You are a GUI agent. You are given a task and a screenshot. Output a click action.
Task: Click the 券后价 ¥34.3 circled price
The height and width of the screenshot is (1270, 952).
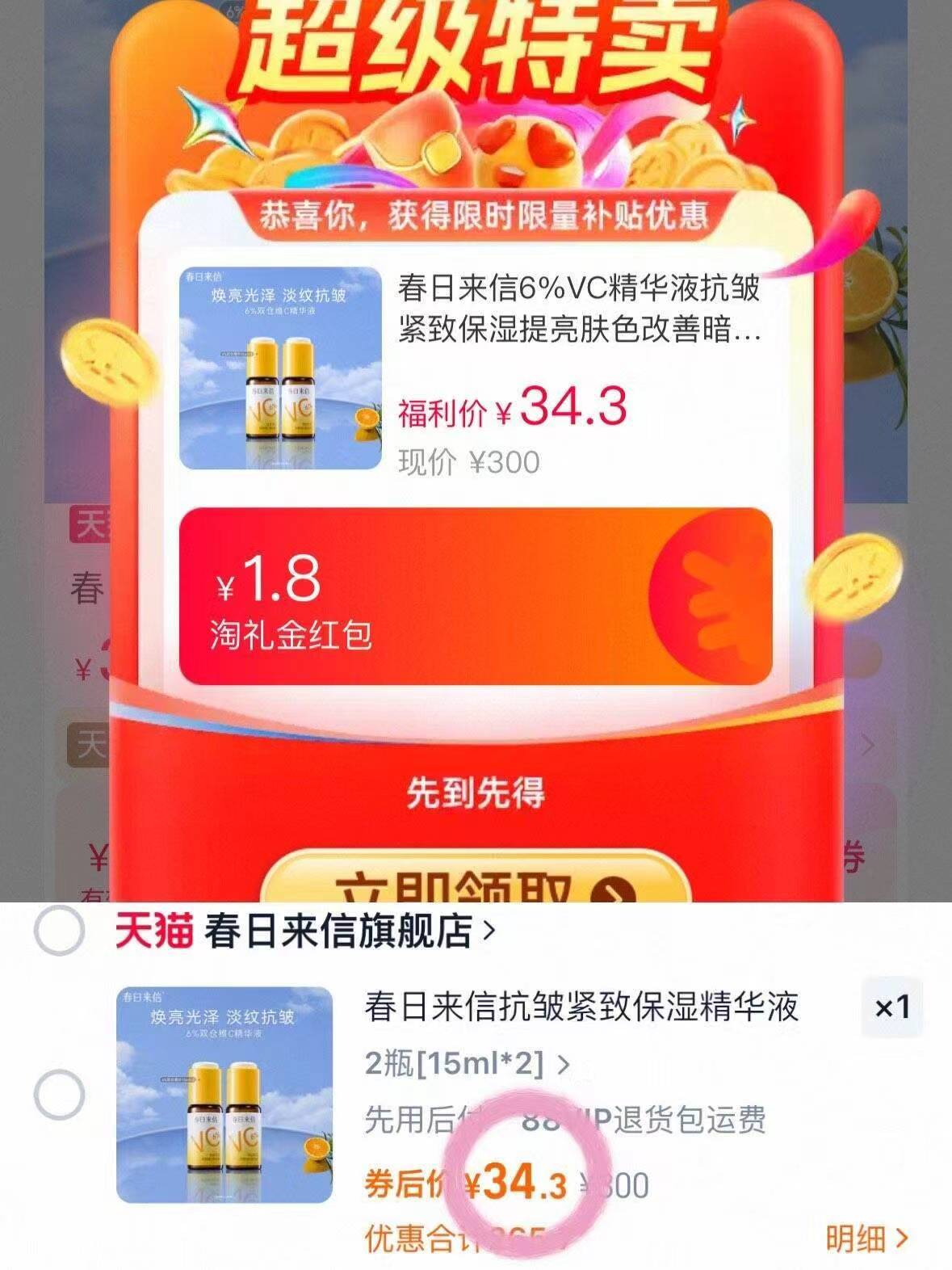coord(515,1183)
